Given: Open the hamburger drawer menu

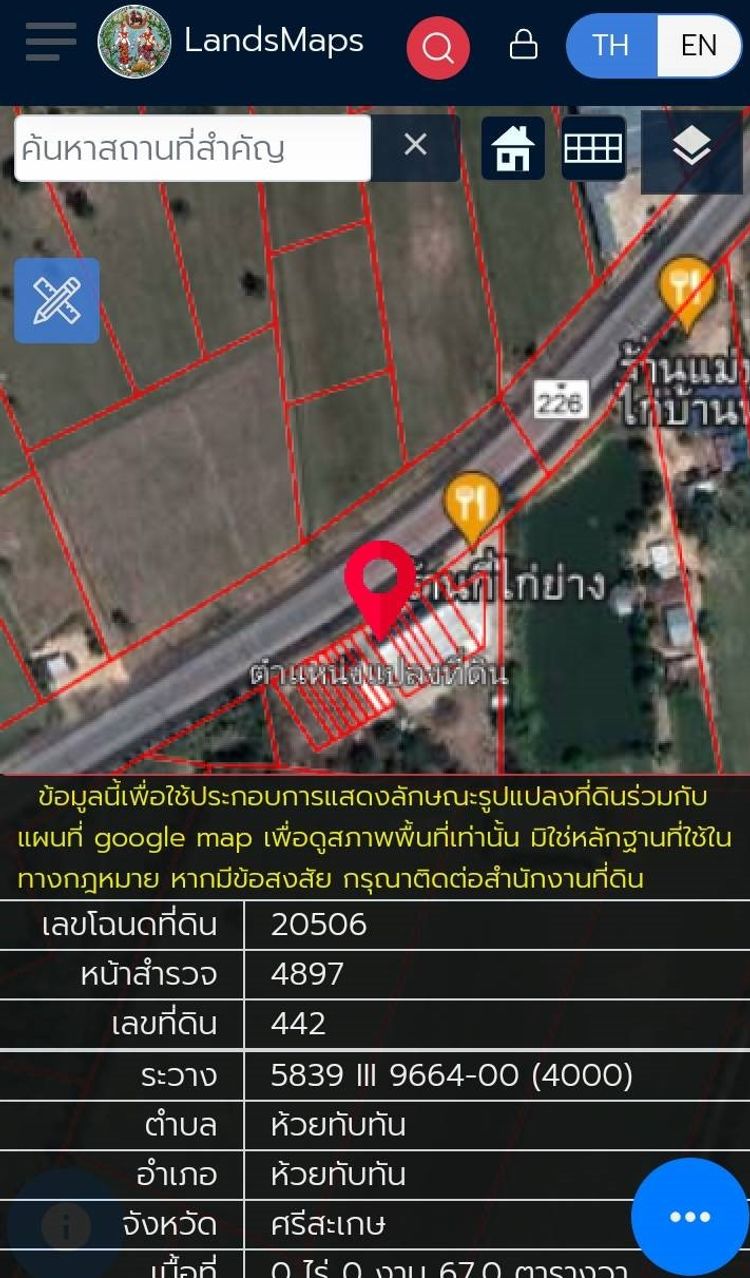Looking at the screenshot, I should (x=50, y=42).
